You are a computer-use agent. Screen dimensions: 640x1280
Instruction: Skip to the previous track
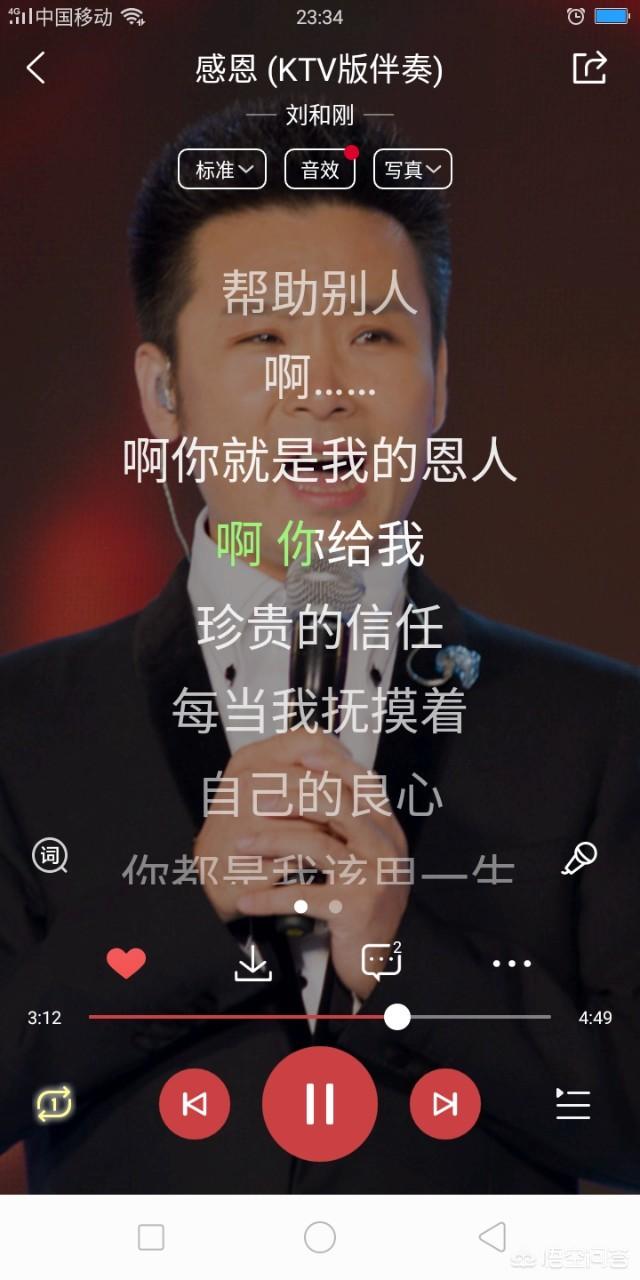tap(194, 1104)
